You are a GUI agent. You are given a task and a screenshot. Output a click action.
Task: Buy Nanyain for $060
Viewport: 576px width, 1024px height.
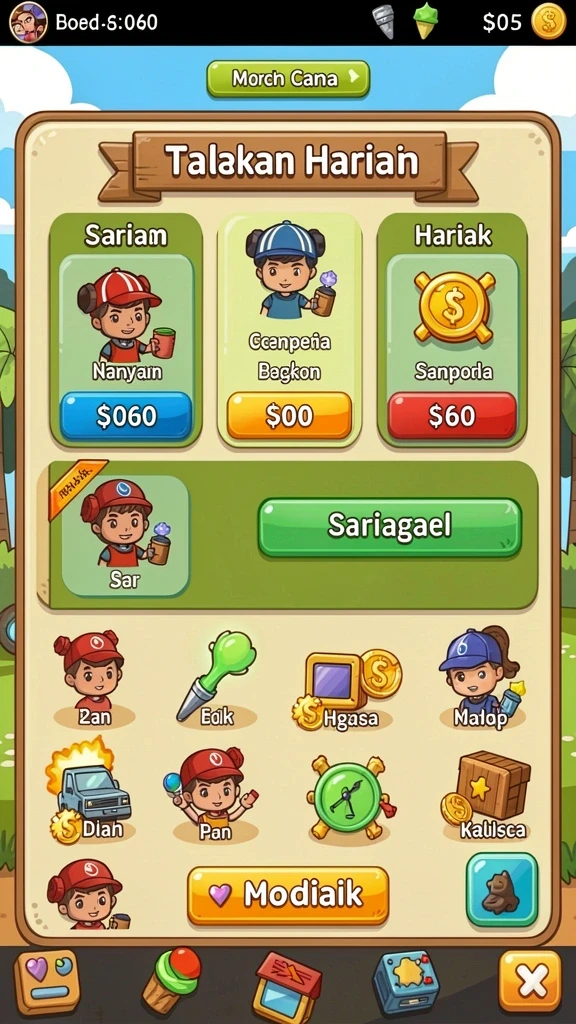point(126,415)
